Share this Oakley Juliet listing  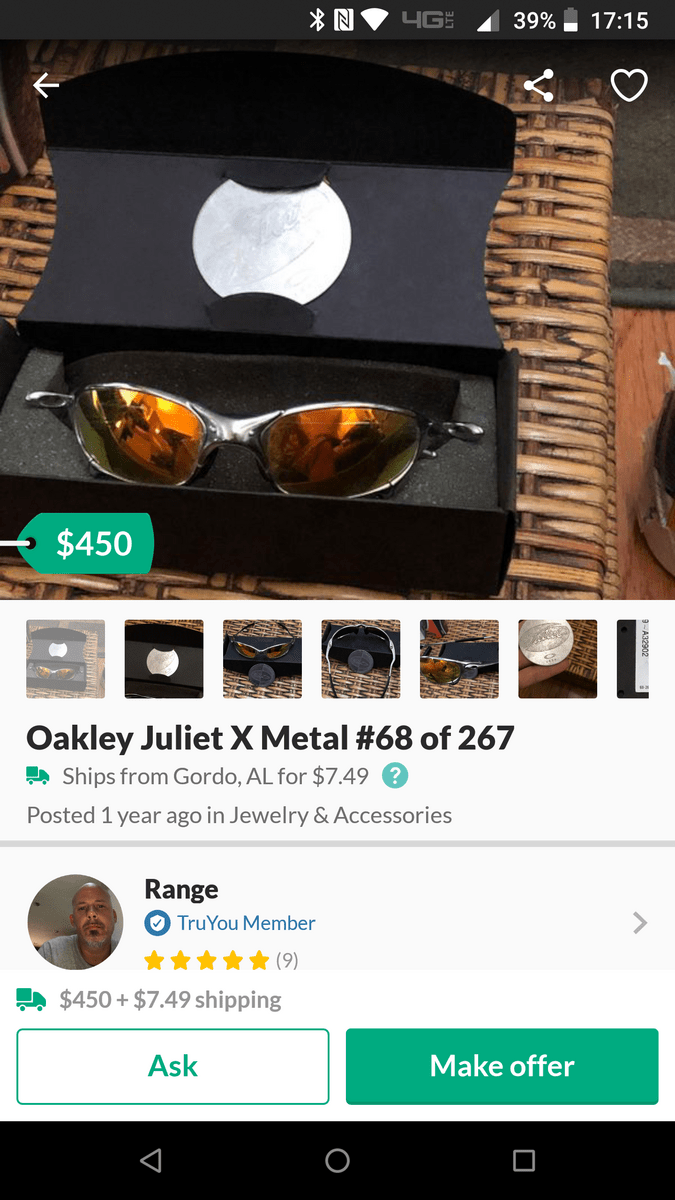click(x=539, y=86)
